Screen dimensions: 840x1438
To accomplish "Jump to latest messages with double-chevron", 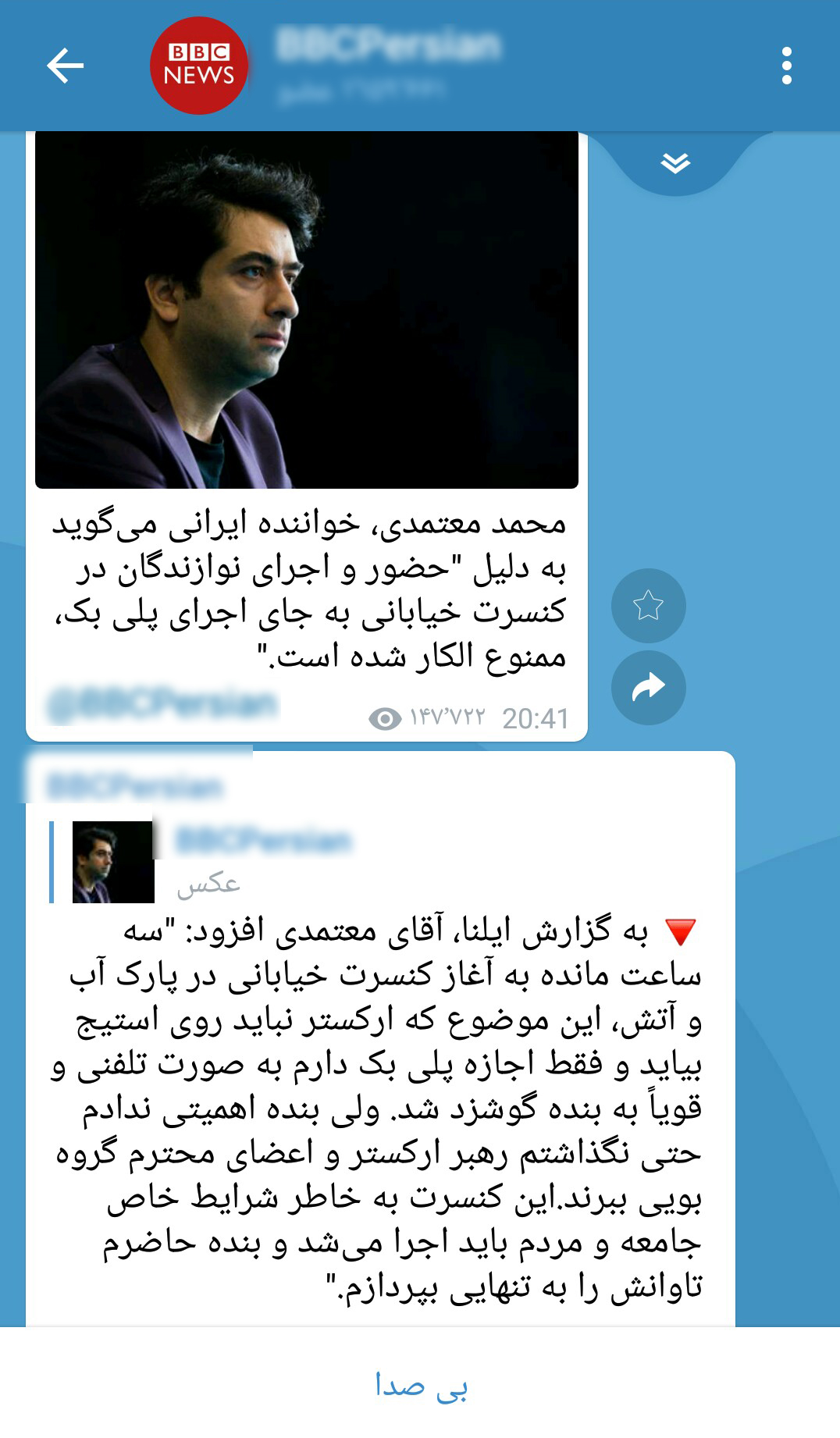I will tap(675, 163).
